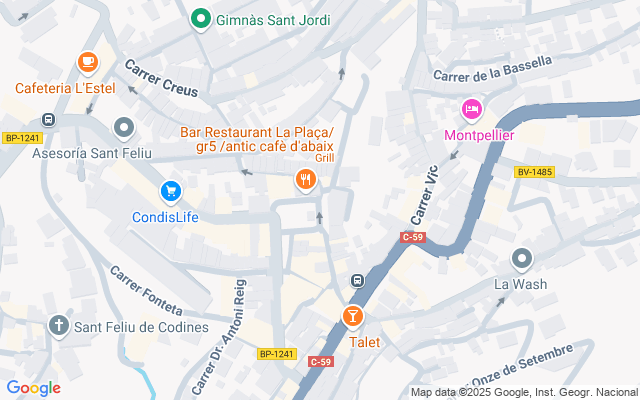Screen dimensions: 640x400
Task: Tap the Asesoría Sant Feliu marker
Action: coord(124,127)
